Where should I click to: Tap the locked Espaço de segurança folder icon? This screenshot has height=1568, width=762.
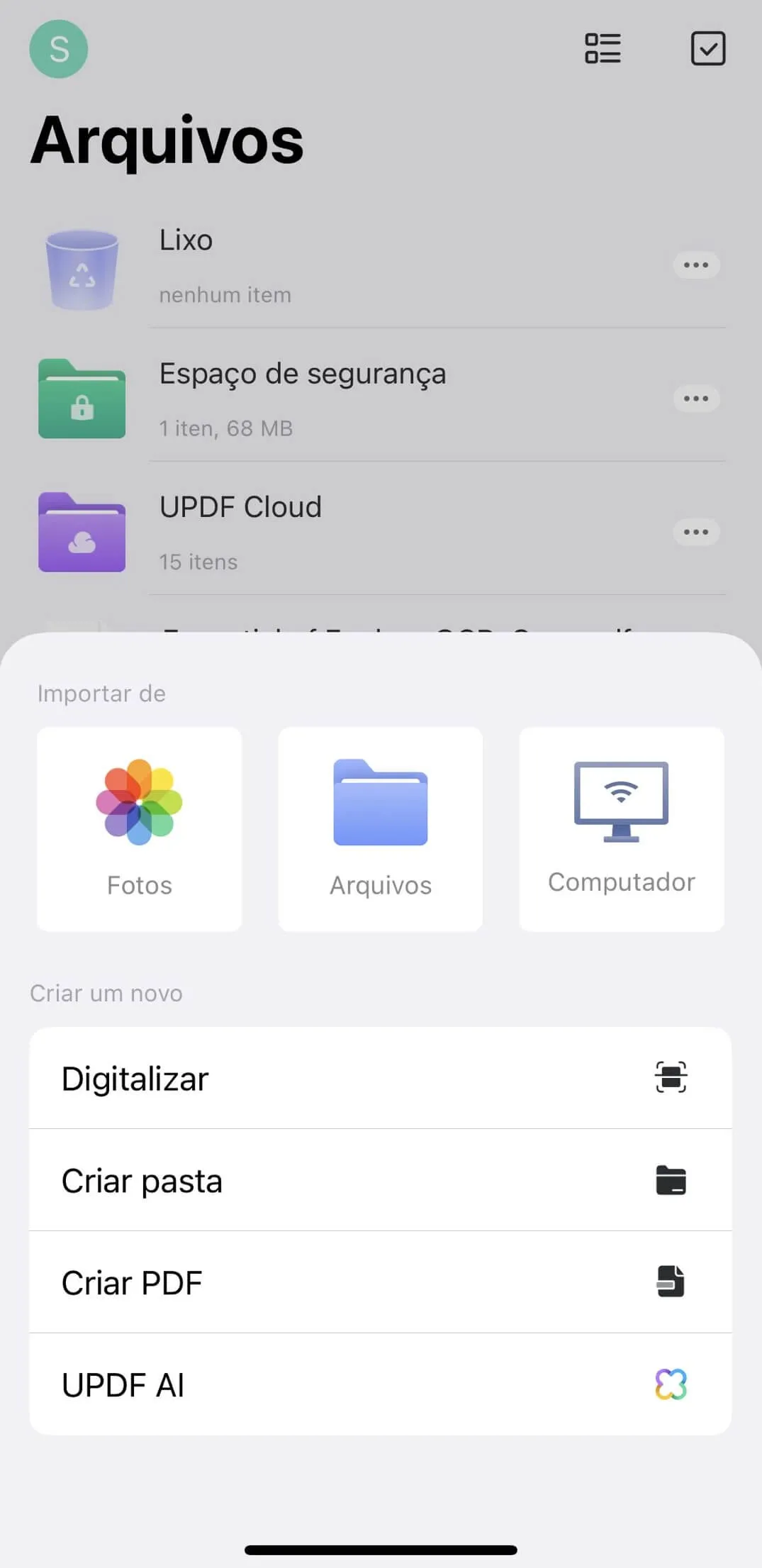pyautogui.click(x=82, y=399)
